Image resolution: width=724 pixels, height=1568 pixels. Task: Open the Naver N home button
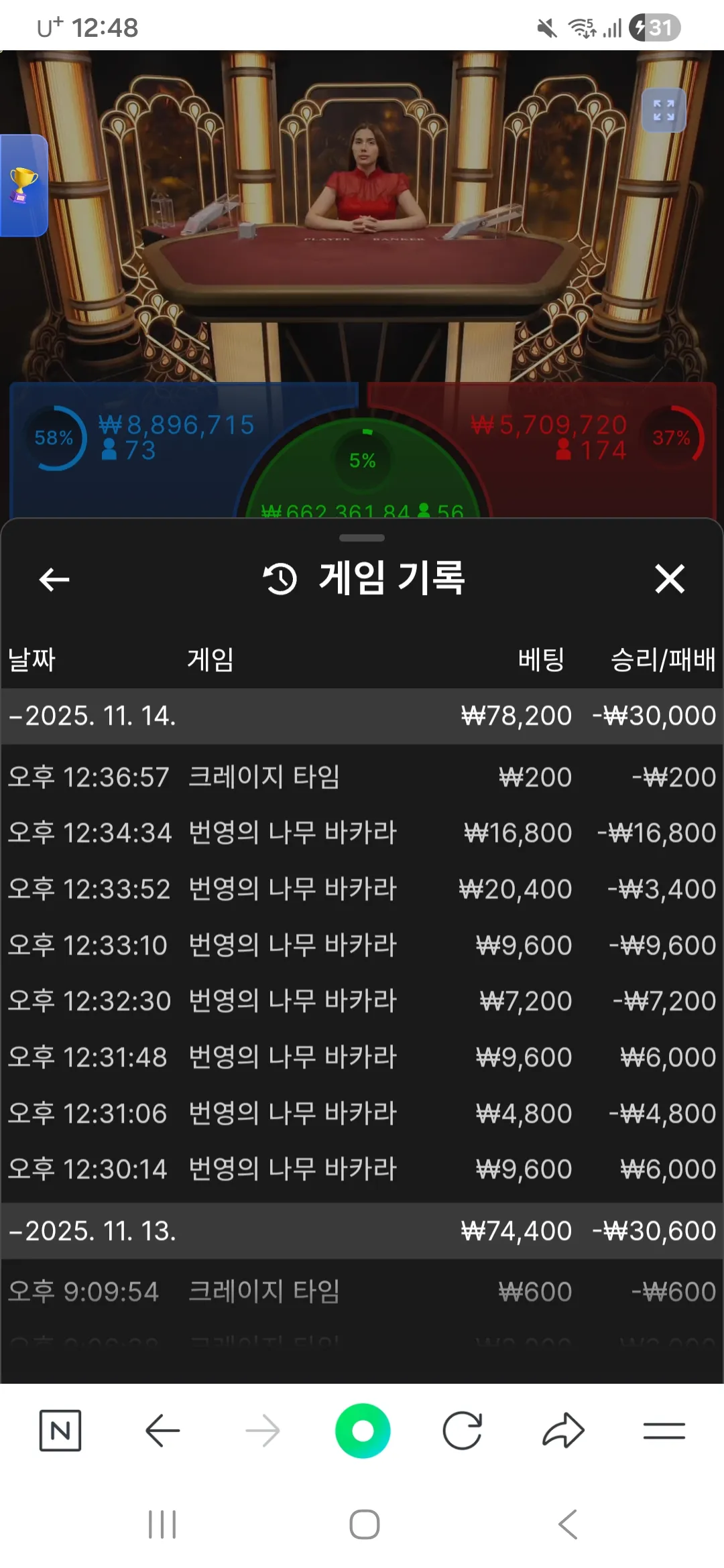point(60,1431)
